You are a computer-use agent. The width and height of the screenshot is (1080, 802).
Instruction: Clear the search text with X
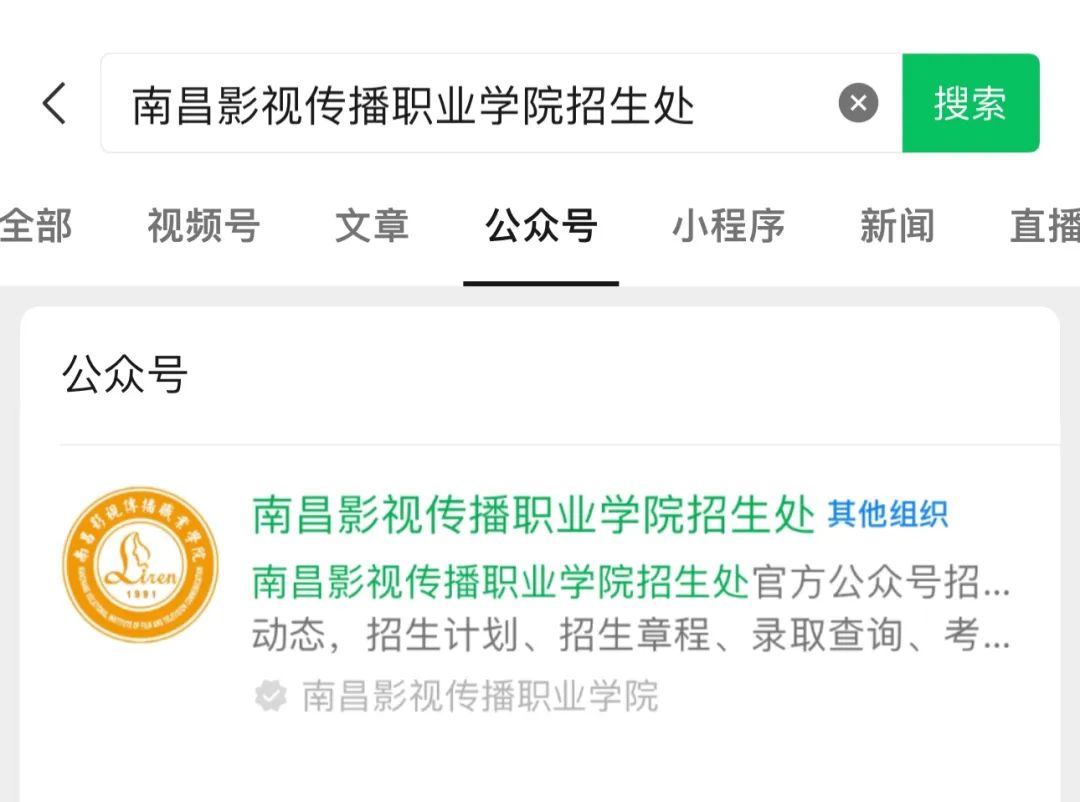click(x=858, y=103)
